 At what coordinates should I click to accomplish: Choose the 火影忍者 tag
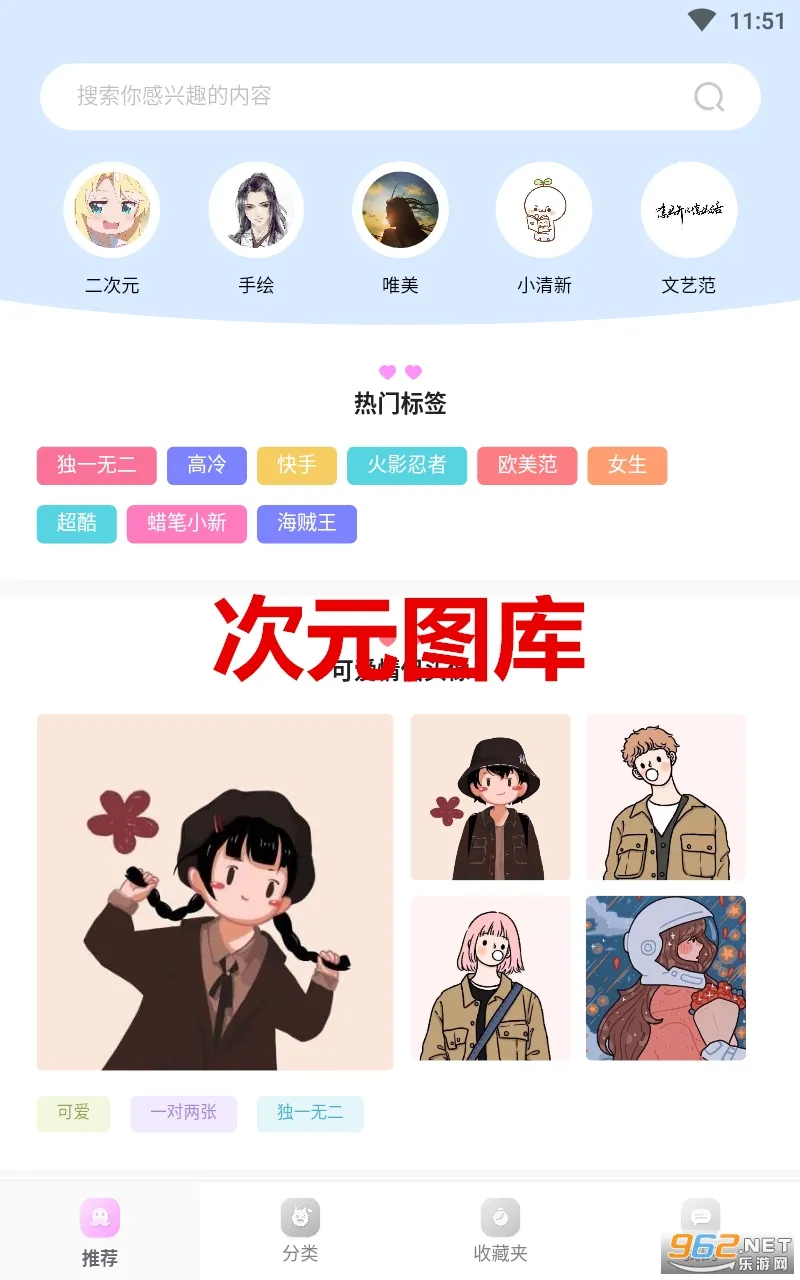pyautogui.click(x=406, y=465)
